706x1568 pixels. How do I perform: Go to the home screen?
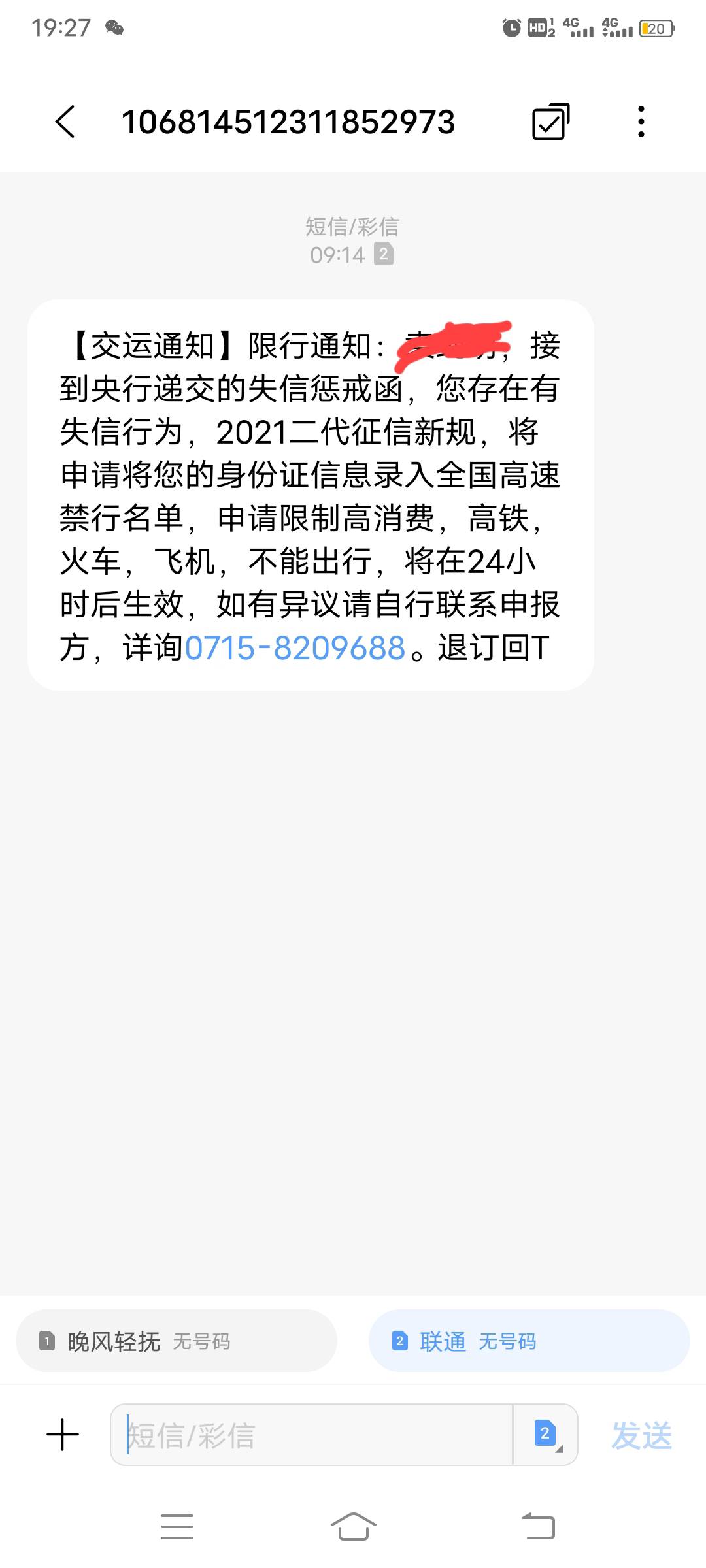(x=353, y=1526)
